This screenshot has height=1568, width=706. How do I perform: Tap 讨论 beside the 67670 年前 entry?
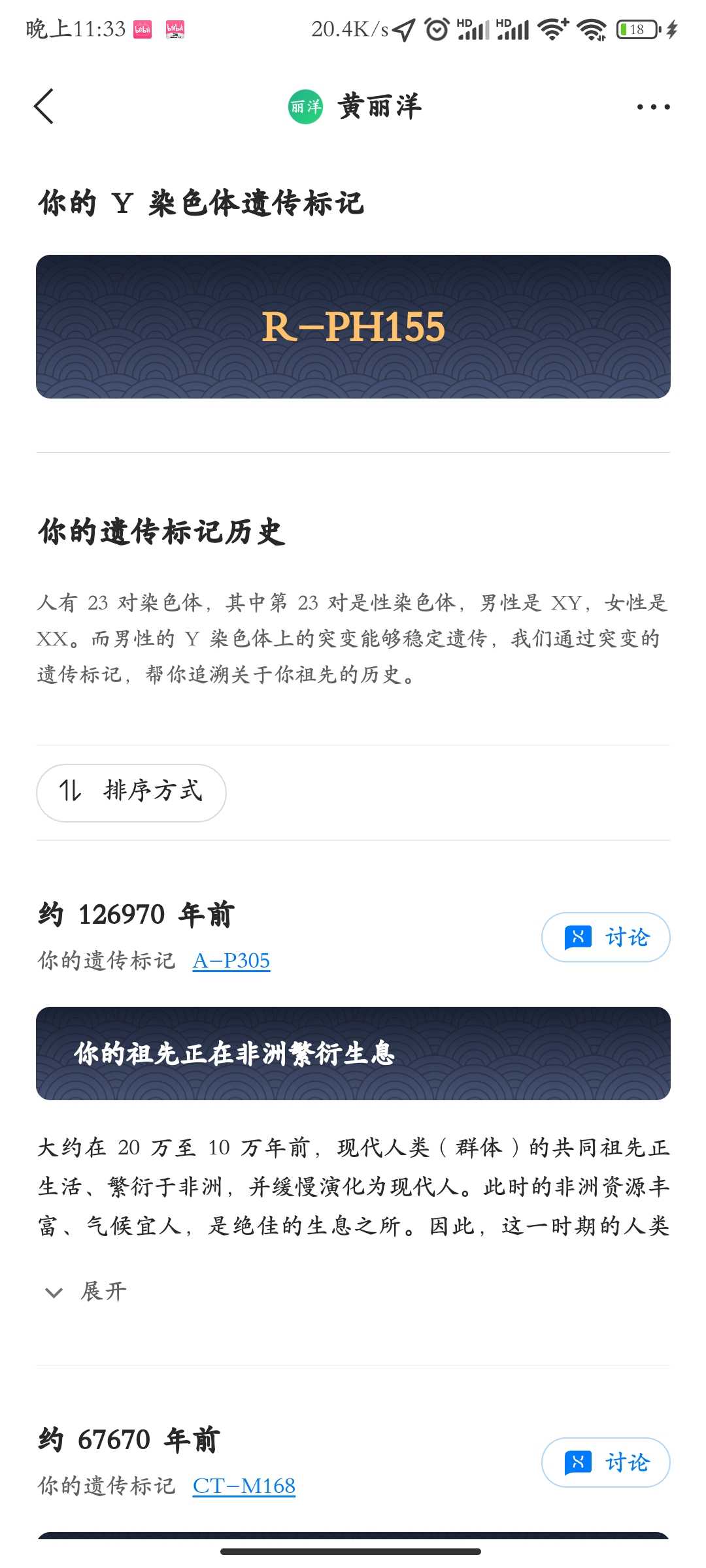tap(605, 1463)
